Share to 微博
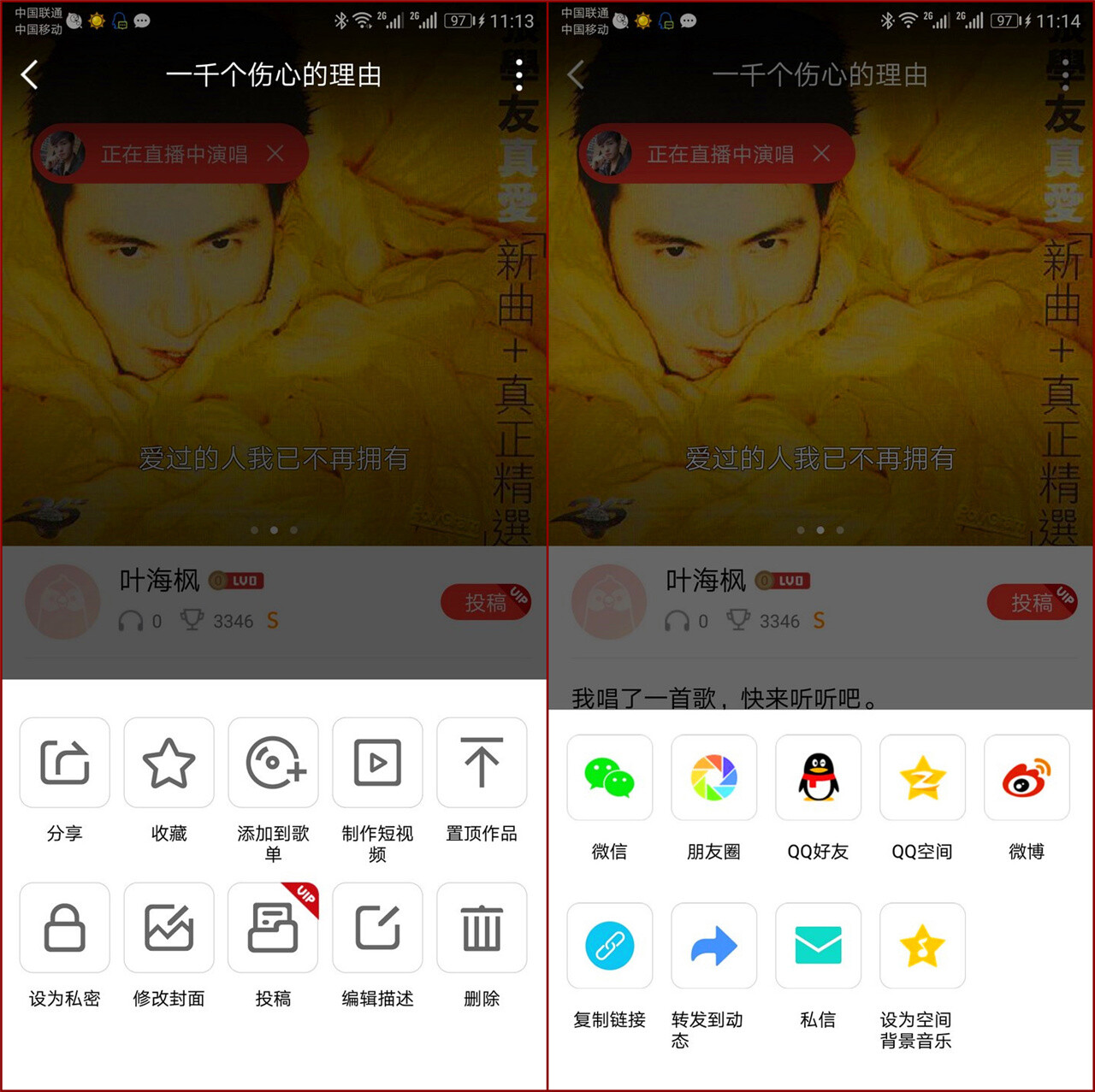Viewport: 1095px width, 1092px height. (1027, 778)
